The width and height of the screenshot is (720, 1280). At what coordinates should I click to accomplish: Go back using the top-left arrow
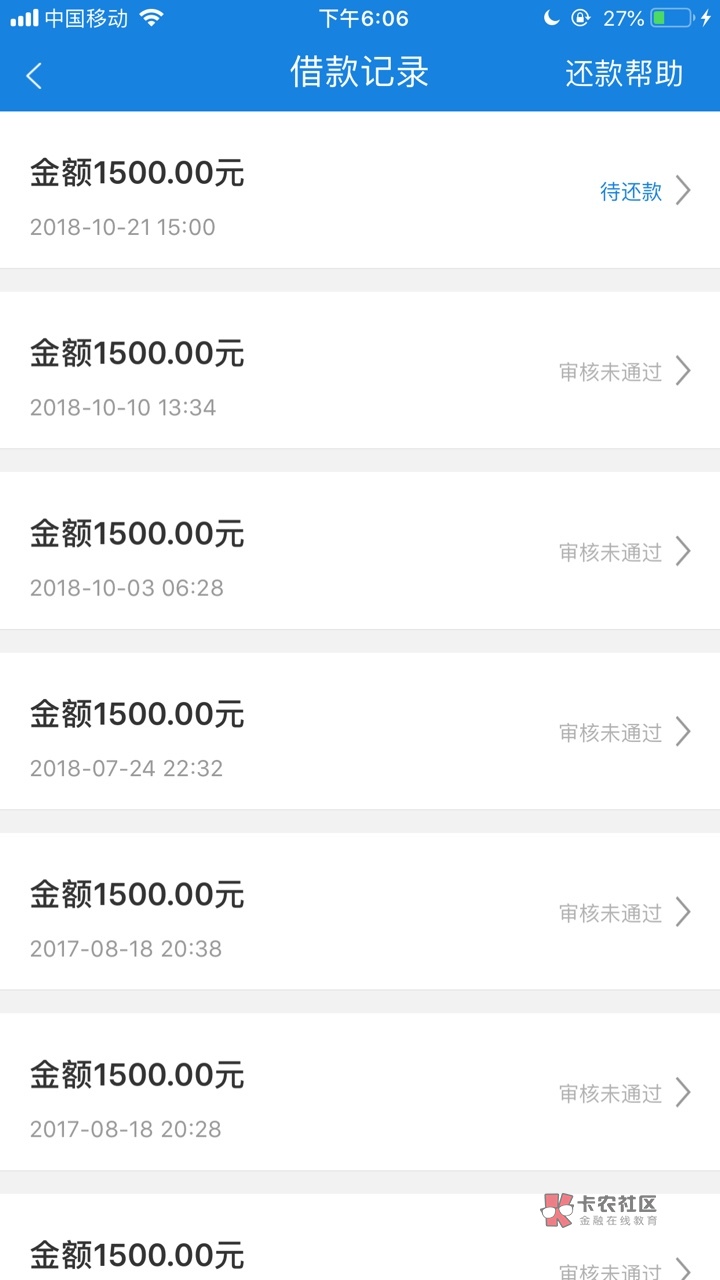coord(35,75)
